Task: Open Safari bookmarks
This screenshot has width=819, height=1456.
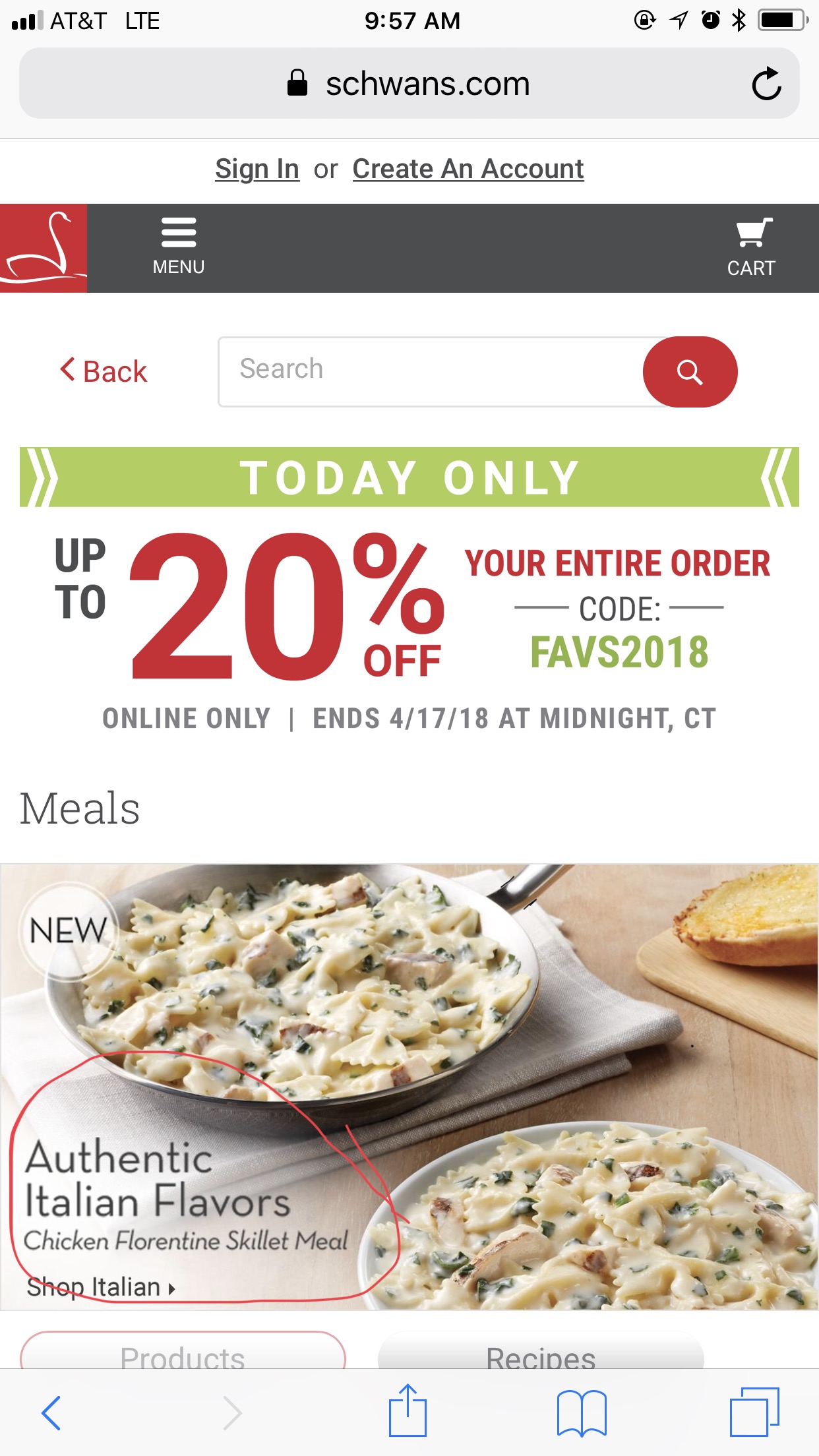Action: pos(582,1413)
